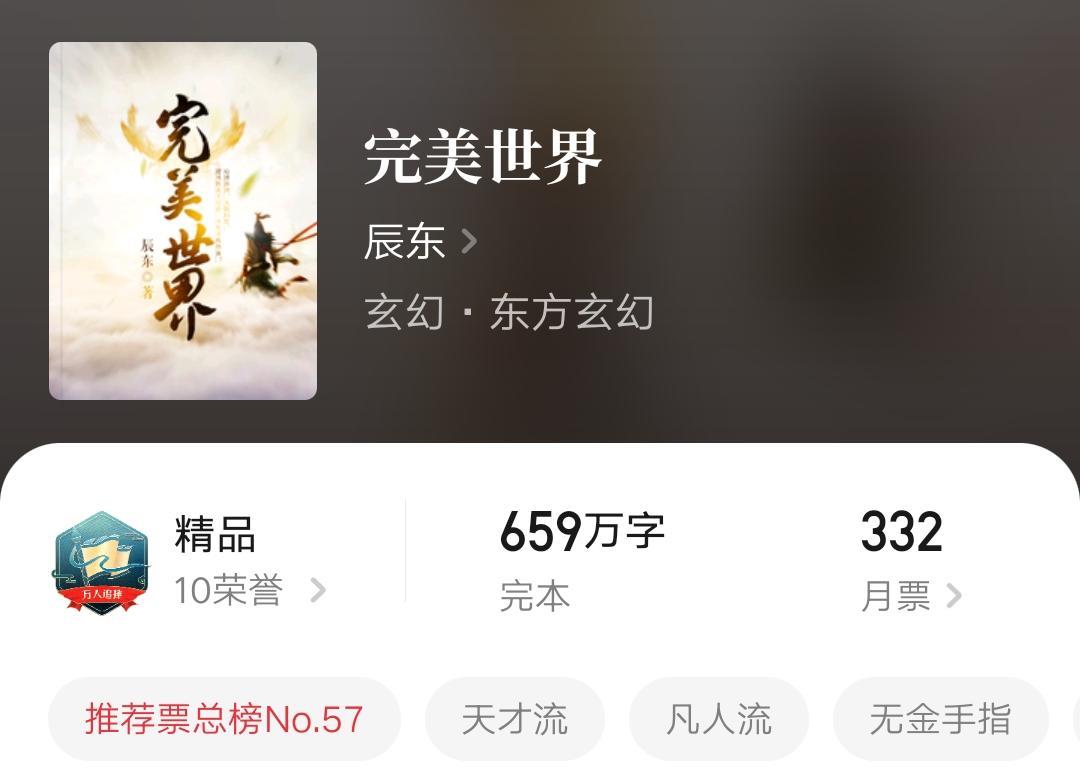
Task: Open 推荐票总榜No.57 ranking chip
Action: point(224,719)
